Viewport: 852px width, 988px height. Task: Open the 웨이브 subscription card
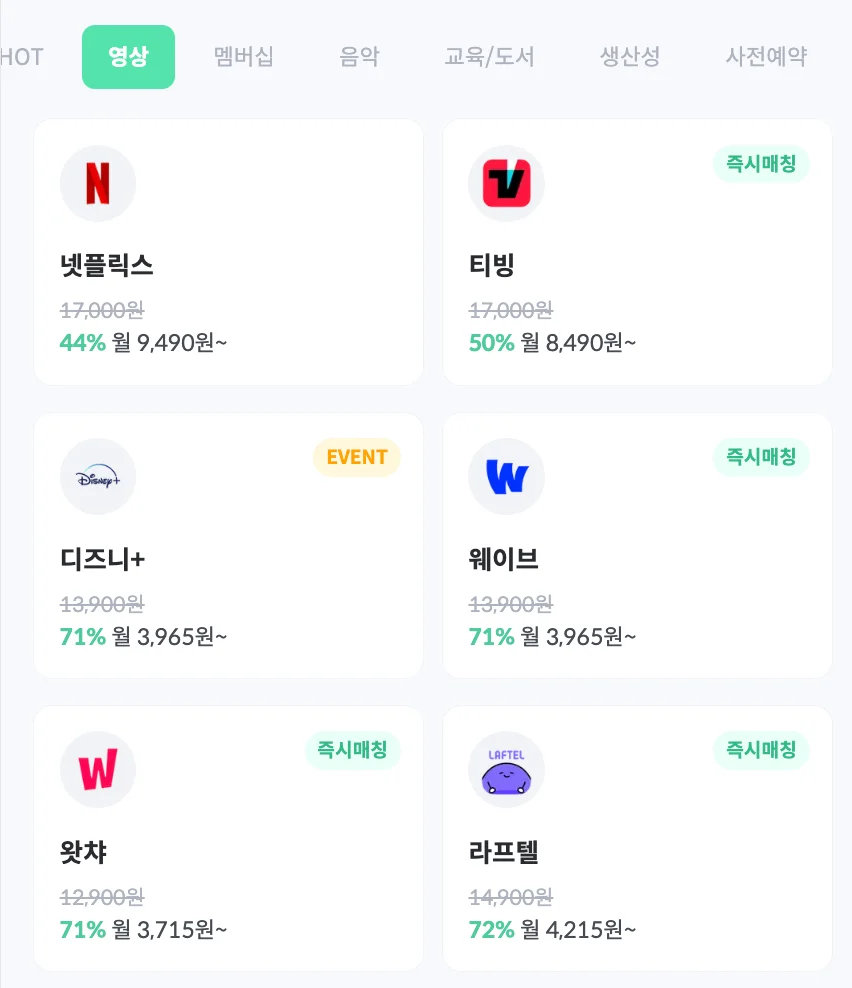pyautogui.click(x=637, y=545)
